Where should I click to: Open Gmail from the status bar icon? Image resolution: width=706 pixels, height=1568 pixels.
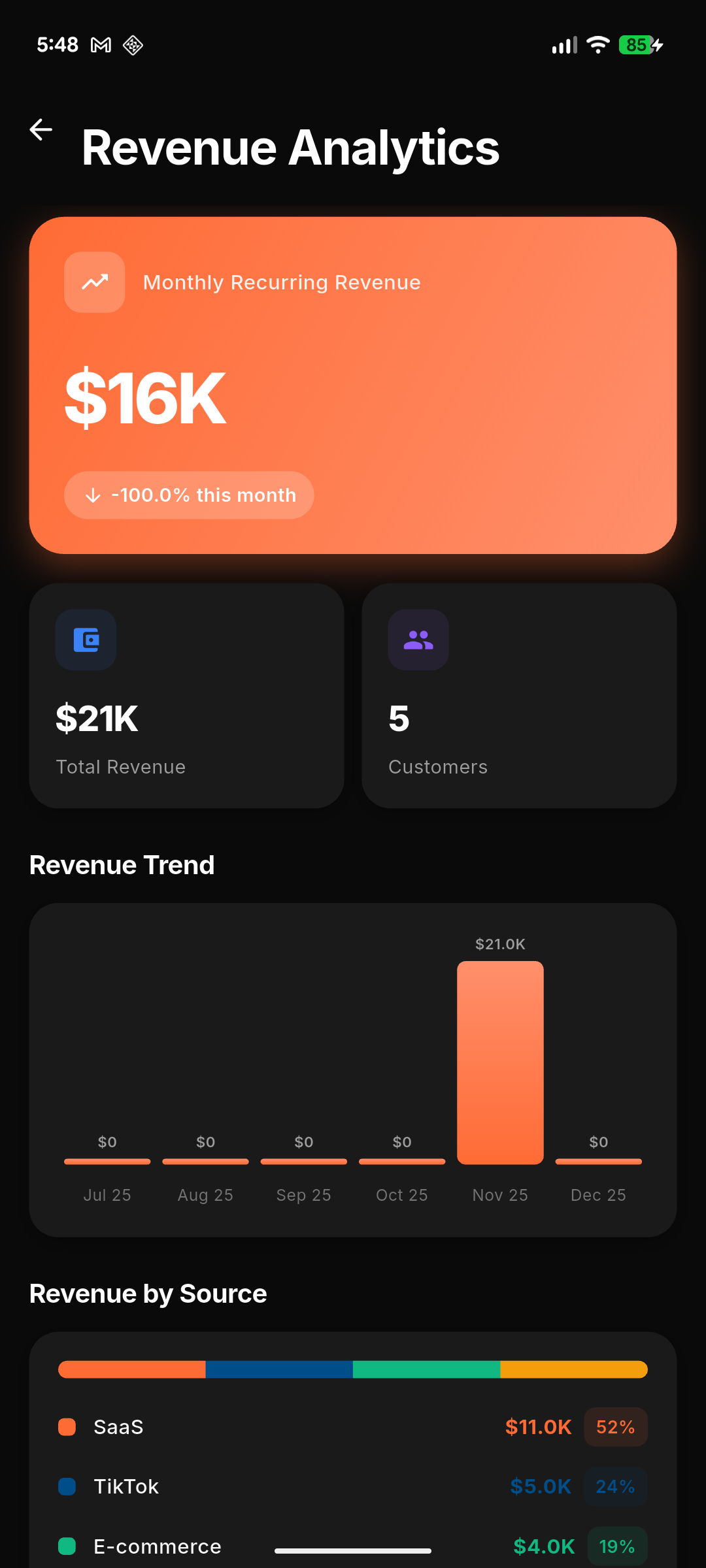coord(99,44)
